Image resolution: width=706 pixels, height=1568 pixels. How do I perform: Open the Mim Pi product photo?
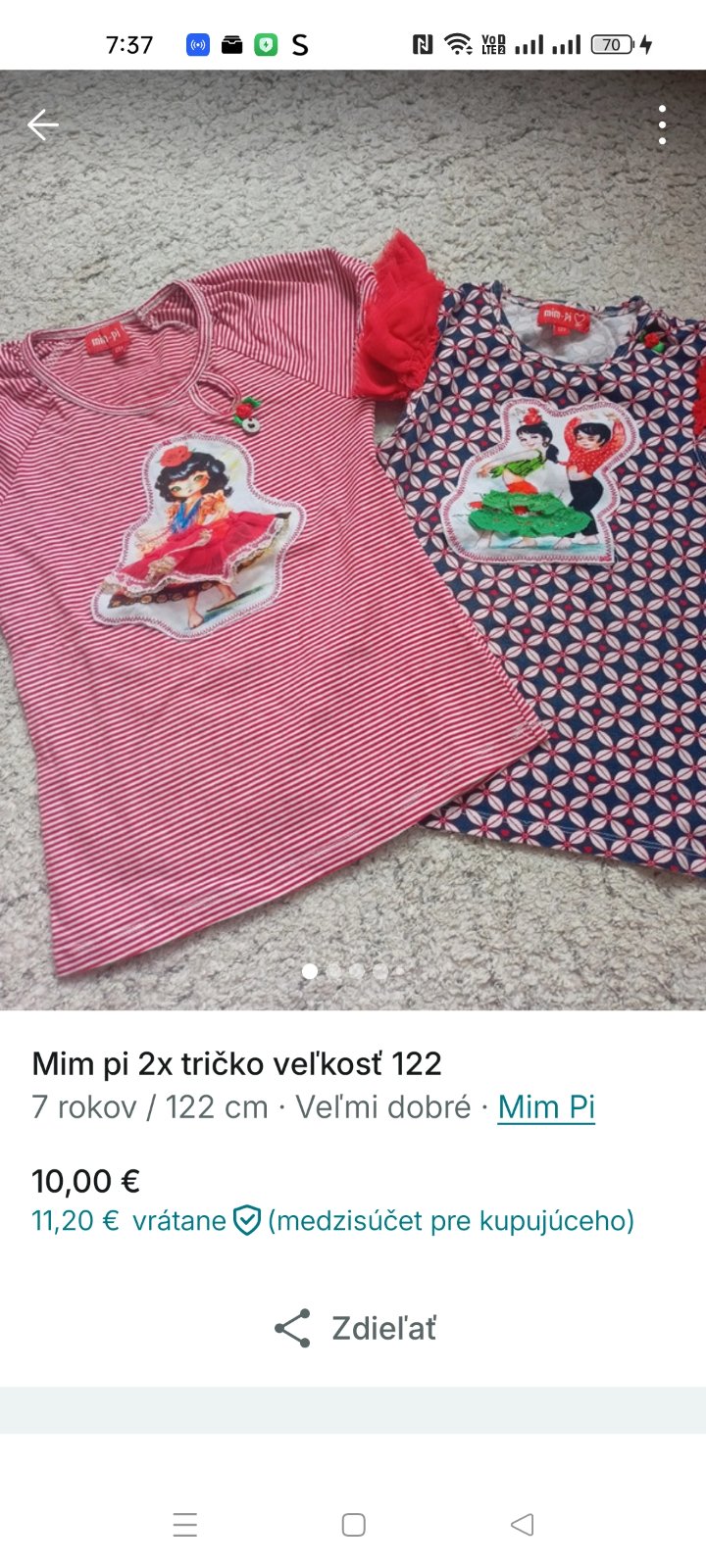pyautogui.click(x=353, y=549)
